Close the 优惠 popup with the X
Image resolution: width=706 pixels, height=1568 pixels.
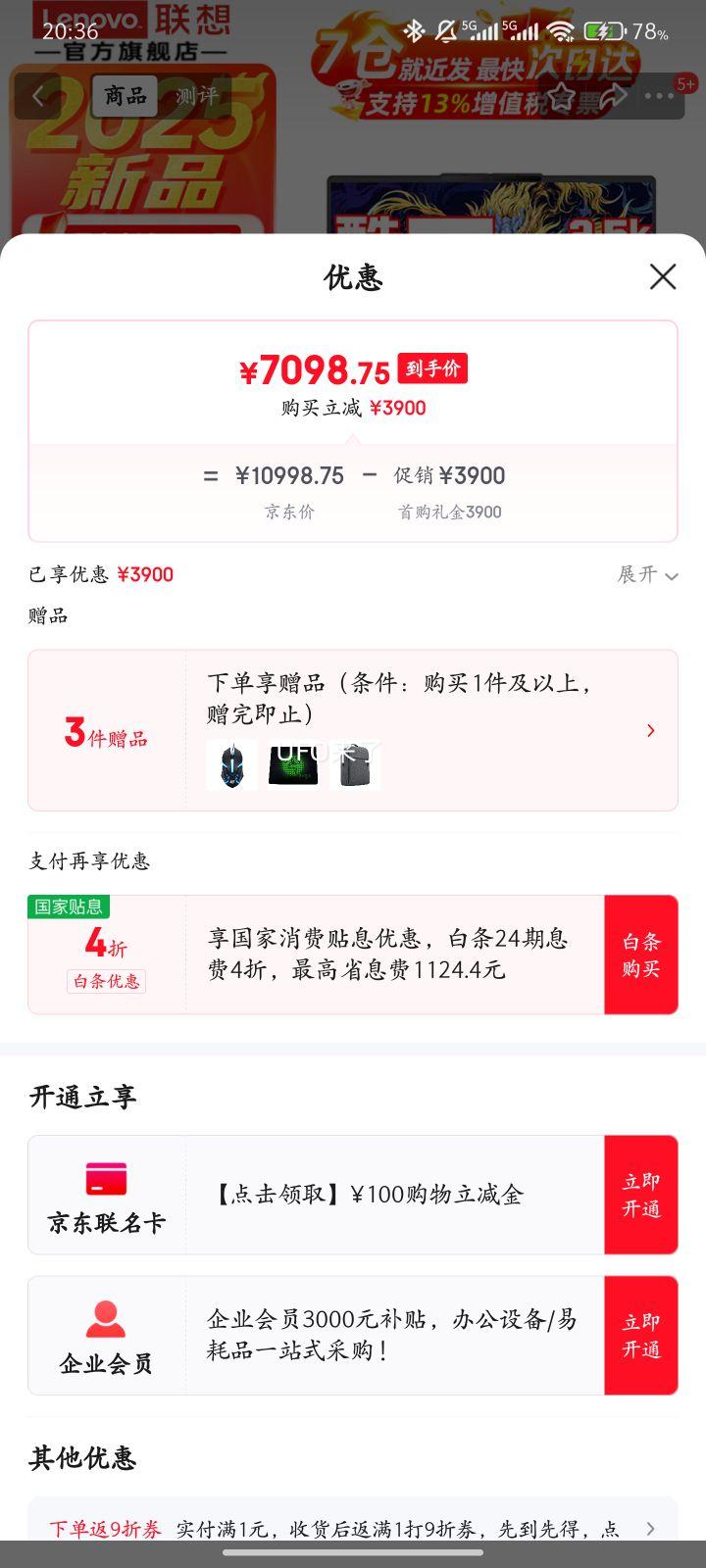663,277
